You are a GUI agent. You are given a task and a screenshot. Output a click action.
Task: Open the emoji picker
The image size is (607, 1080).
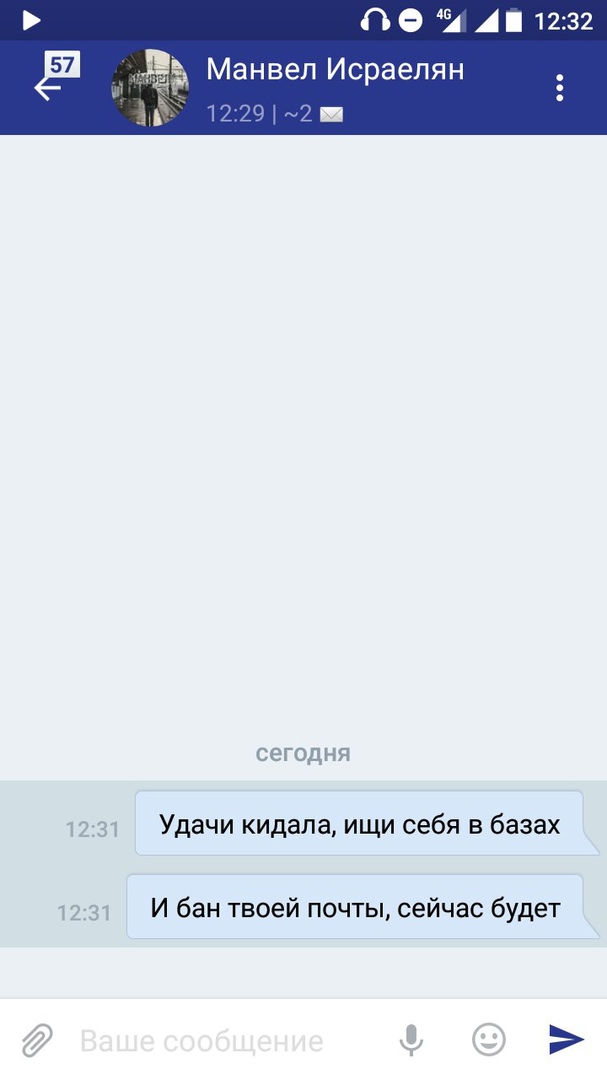[489, 1040]
